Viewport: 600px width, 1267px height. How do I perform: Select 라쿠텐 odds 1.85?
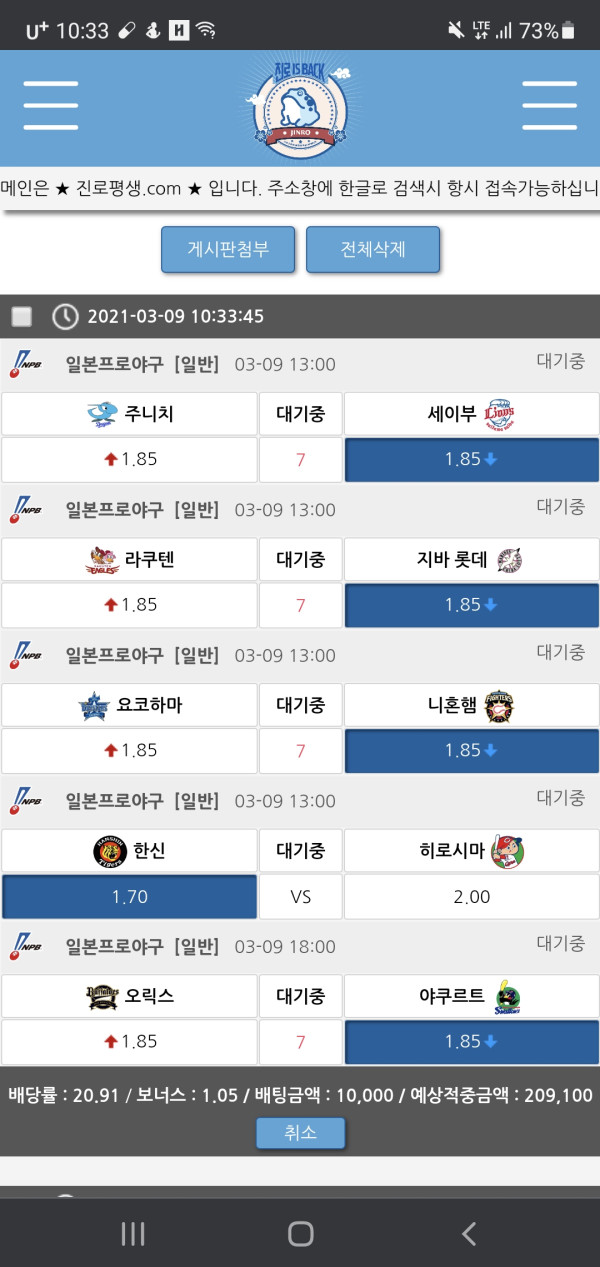pos(130,605)
